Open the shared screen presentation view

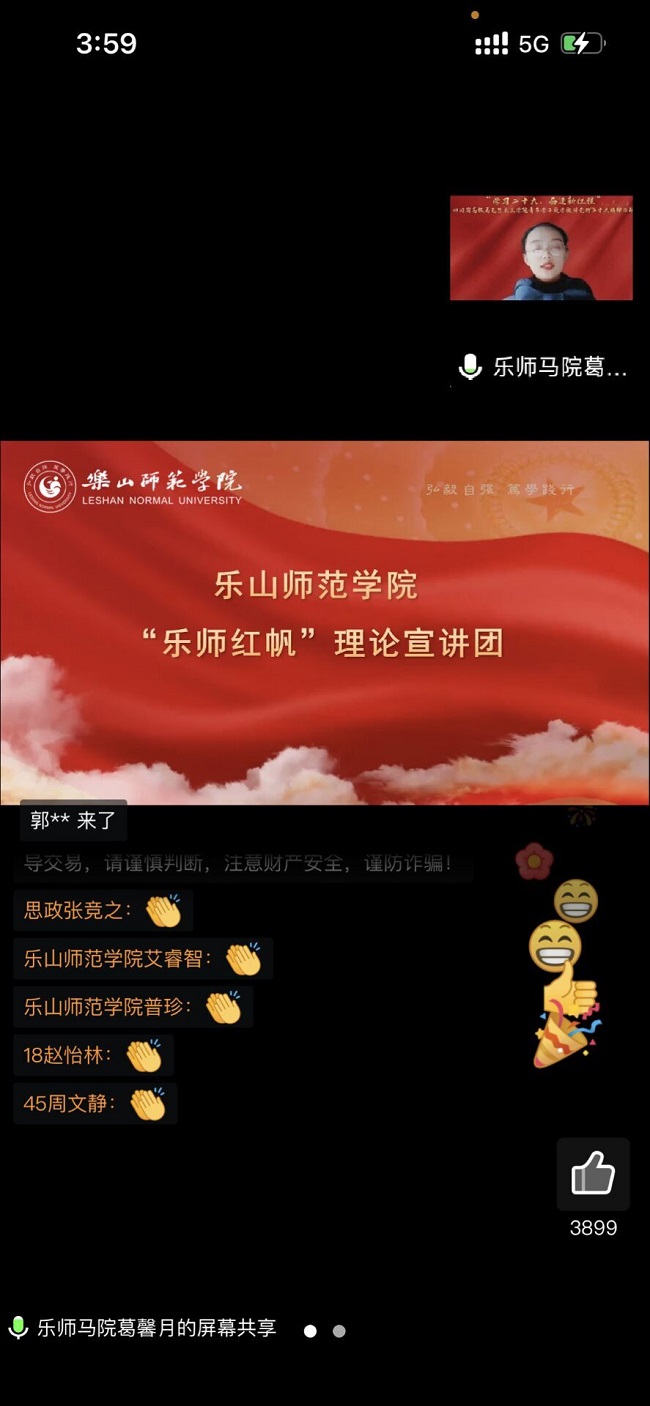[x=325, y=622]
